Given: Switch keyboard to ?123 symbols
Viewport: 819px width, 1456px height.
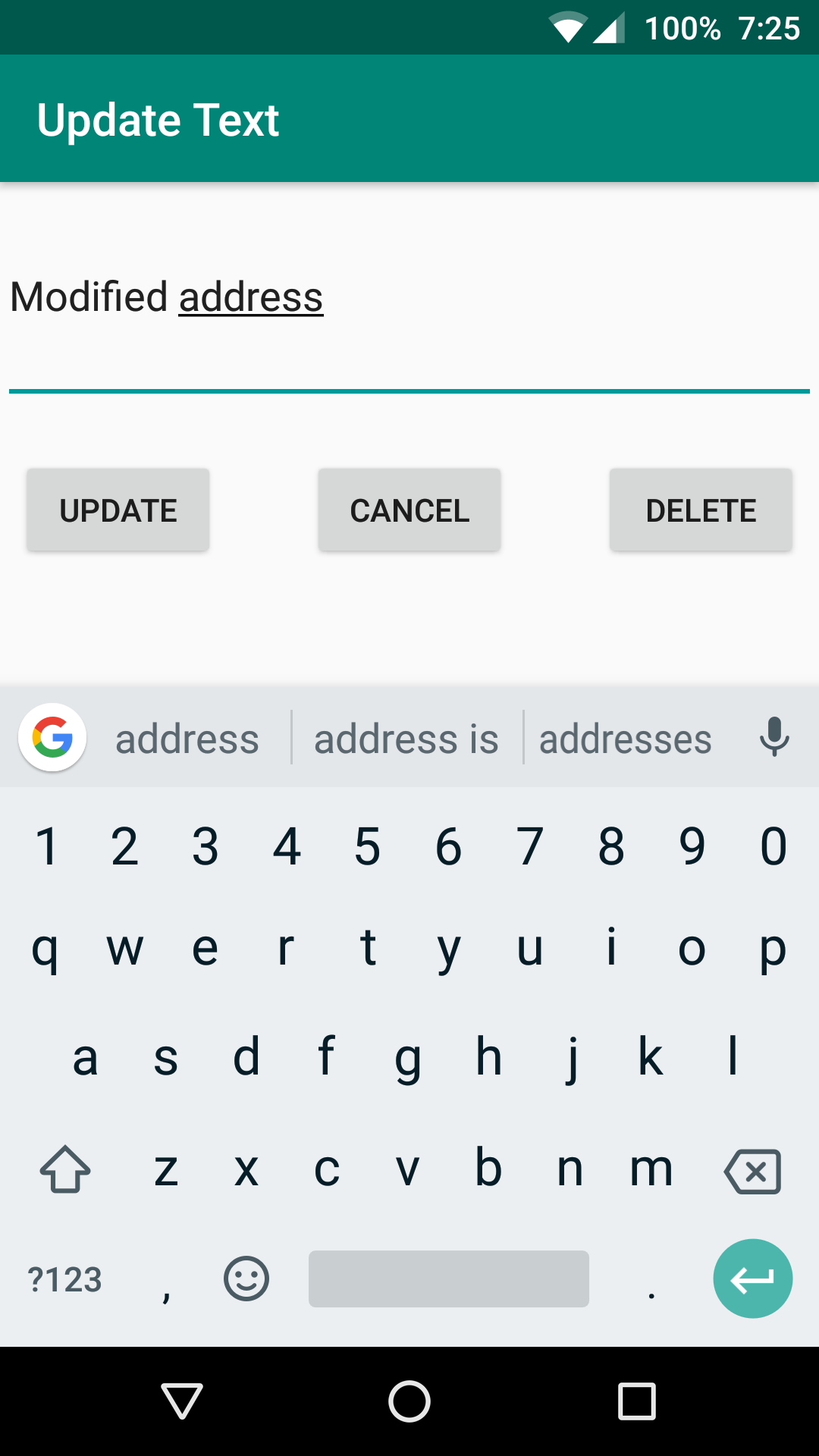Looking at the screenshot, I should (64, 1280).
